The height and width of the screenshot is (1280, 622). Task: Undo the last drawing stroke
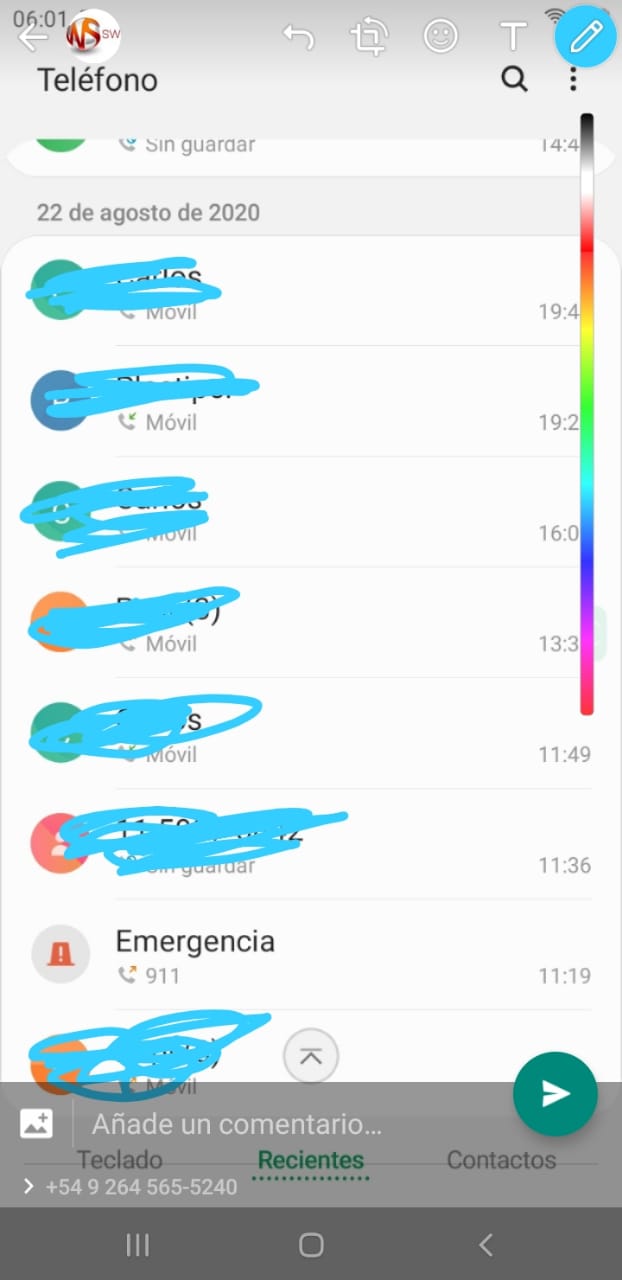click(298, 38)
